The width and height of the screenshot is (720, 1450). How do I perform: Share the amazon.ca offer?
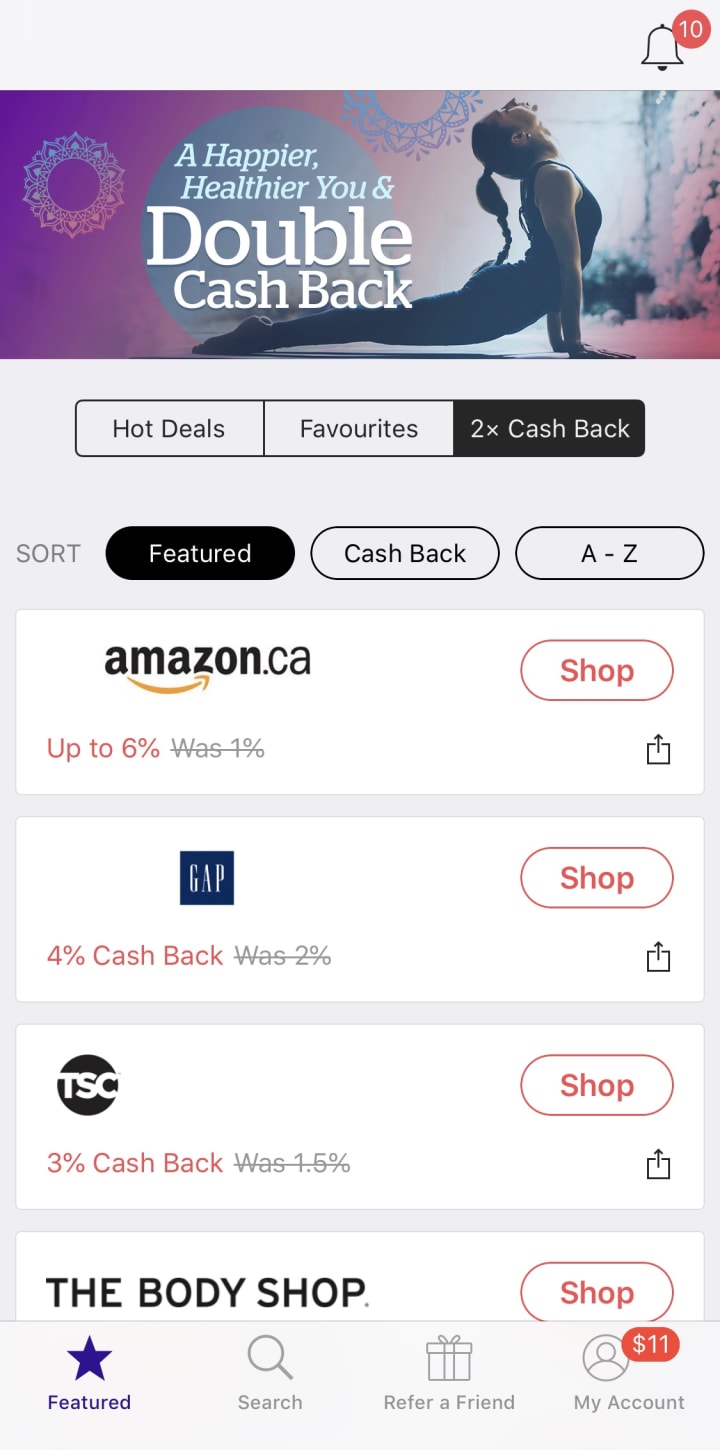click(658, 749)
